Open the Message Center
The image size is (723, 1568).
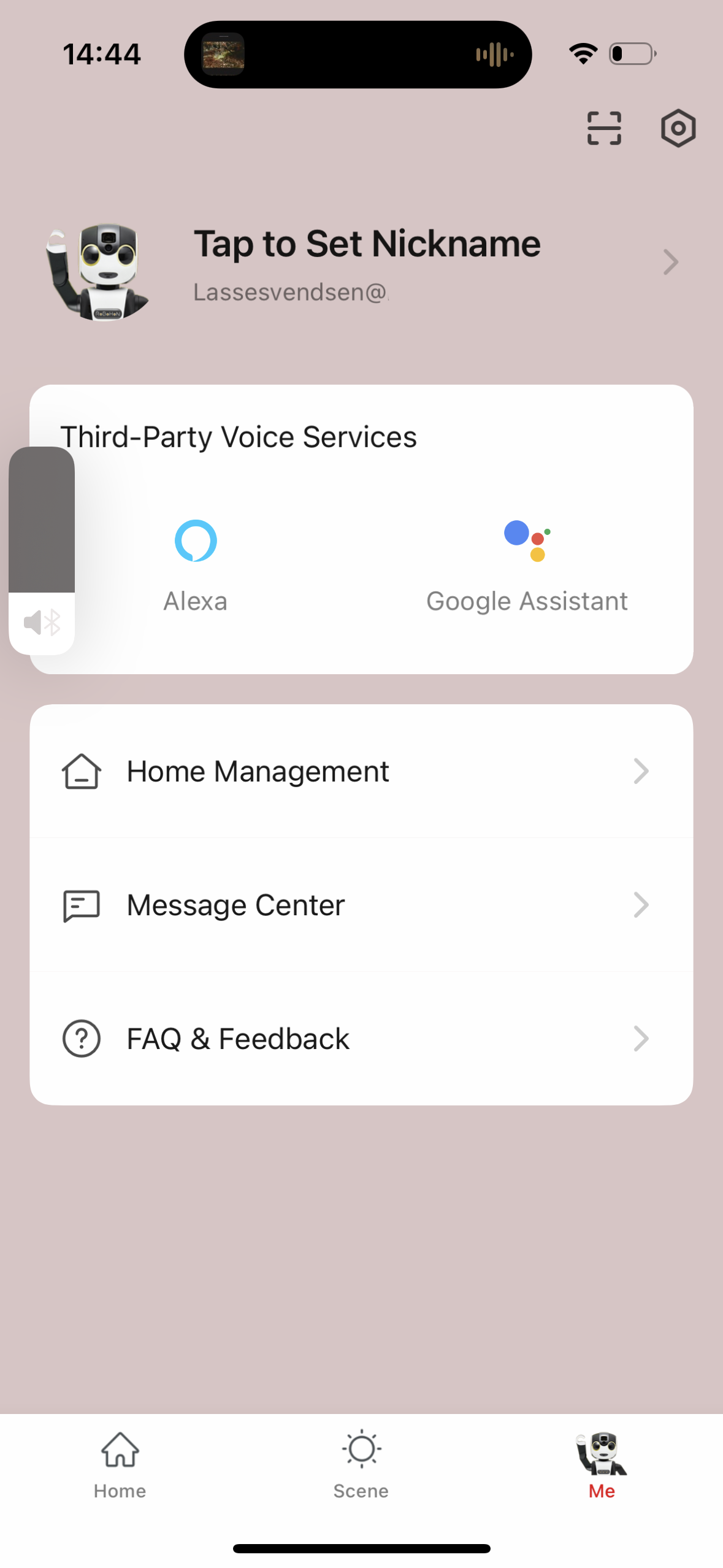[x=361, y=905]
